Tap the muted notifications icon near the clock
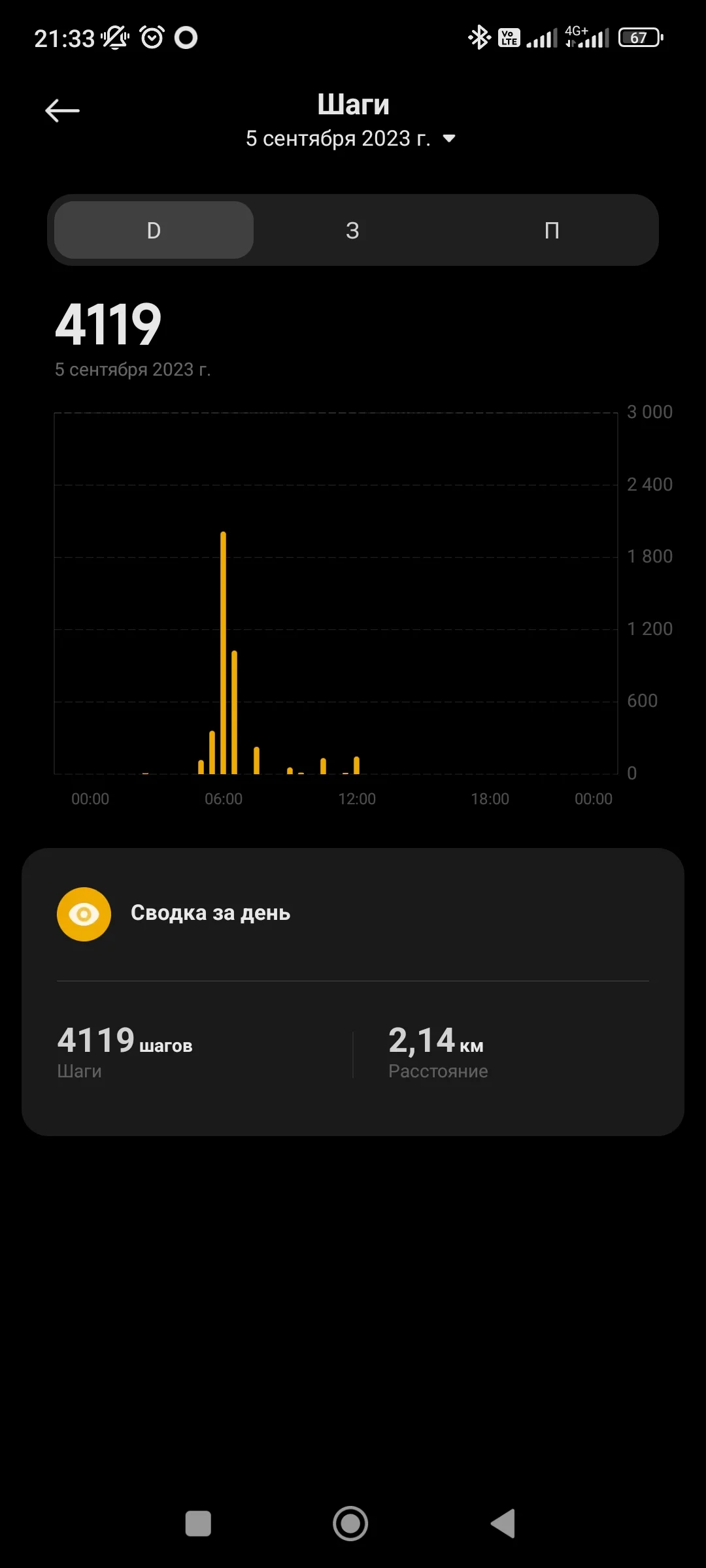 pos(114,37)
